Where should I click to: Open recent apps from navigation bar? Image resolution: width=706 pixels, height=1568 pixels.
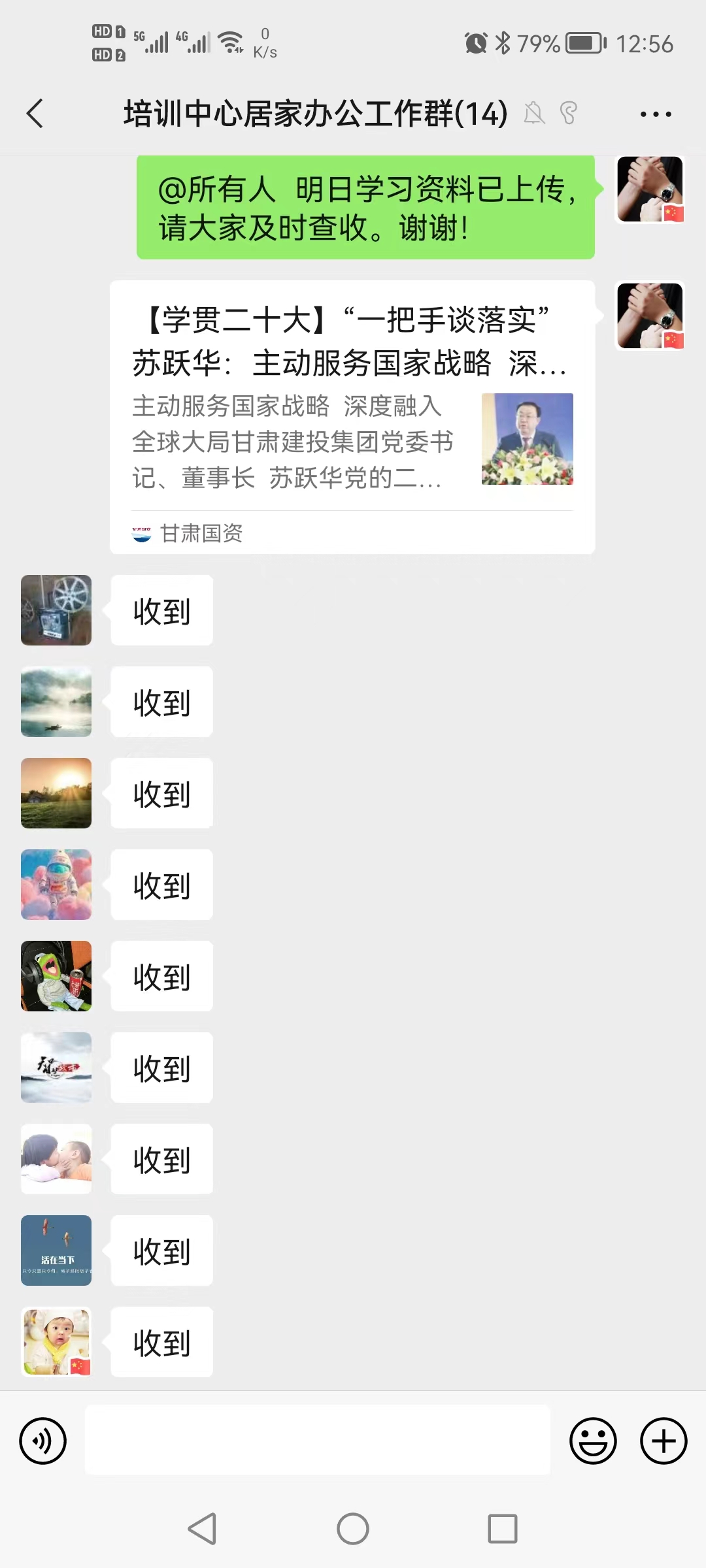tap(503, 1529)
